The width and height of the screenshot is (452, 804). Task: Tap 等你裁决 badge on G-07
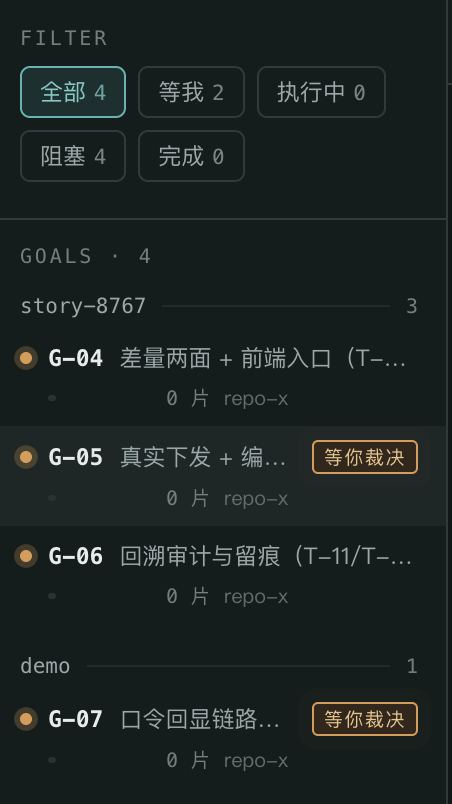point(365,719)
